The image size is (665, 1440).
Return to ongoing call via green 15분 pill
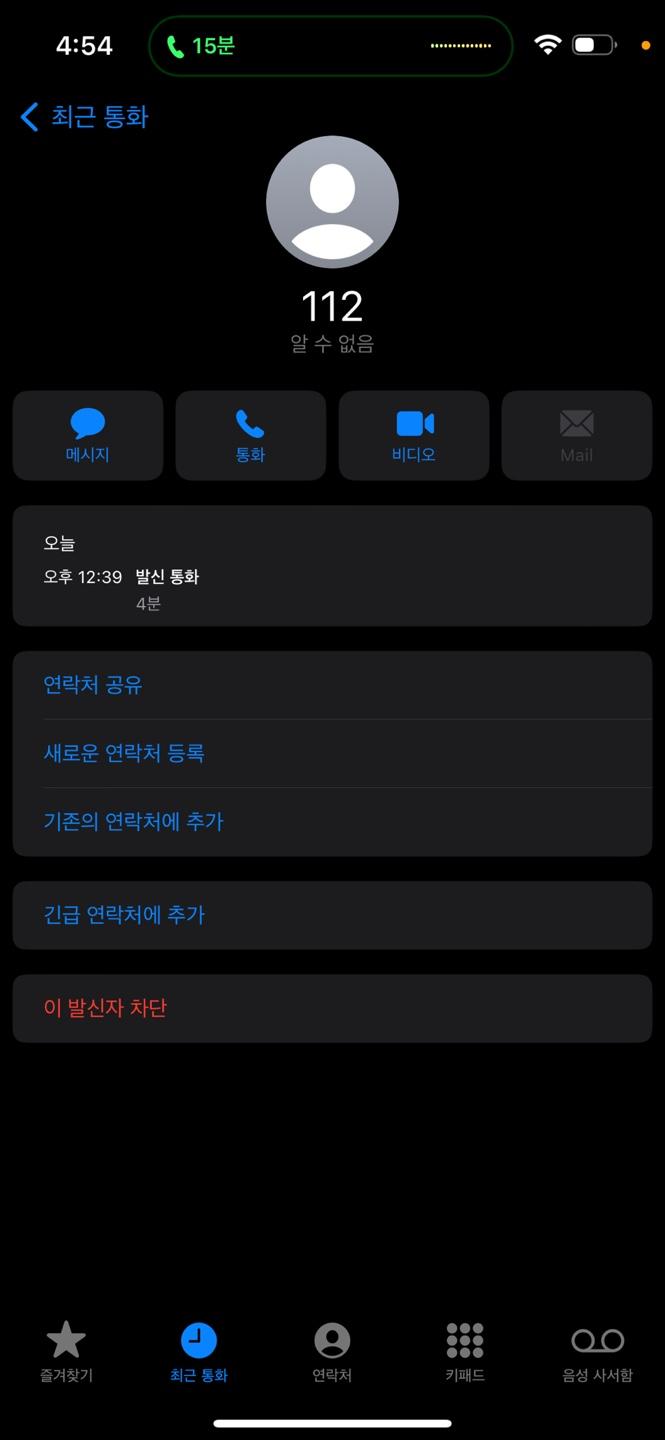coord(330,46)
